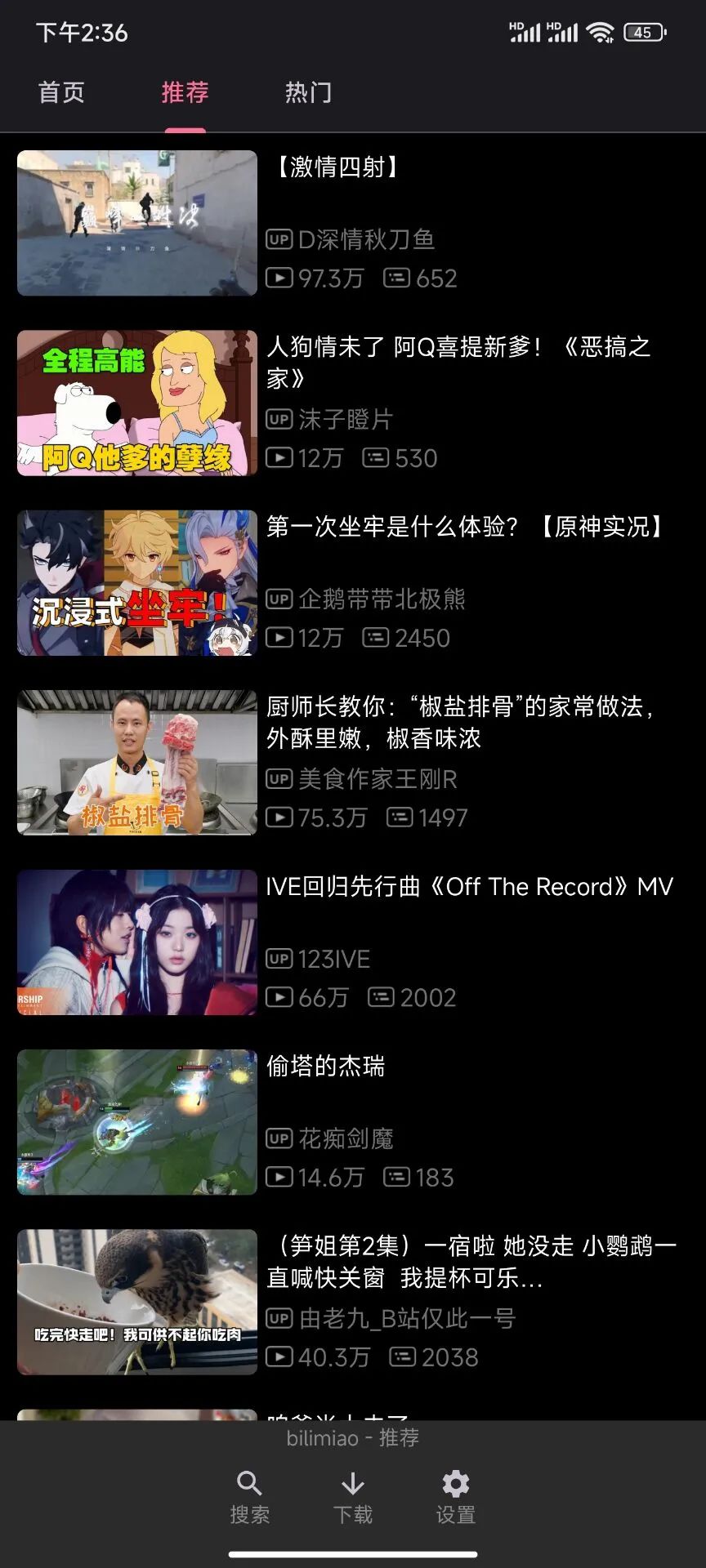Select the 推荐 tab
The height and width of the screenshot is (1568, 706).
tap(185, 92)
